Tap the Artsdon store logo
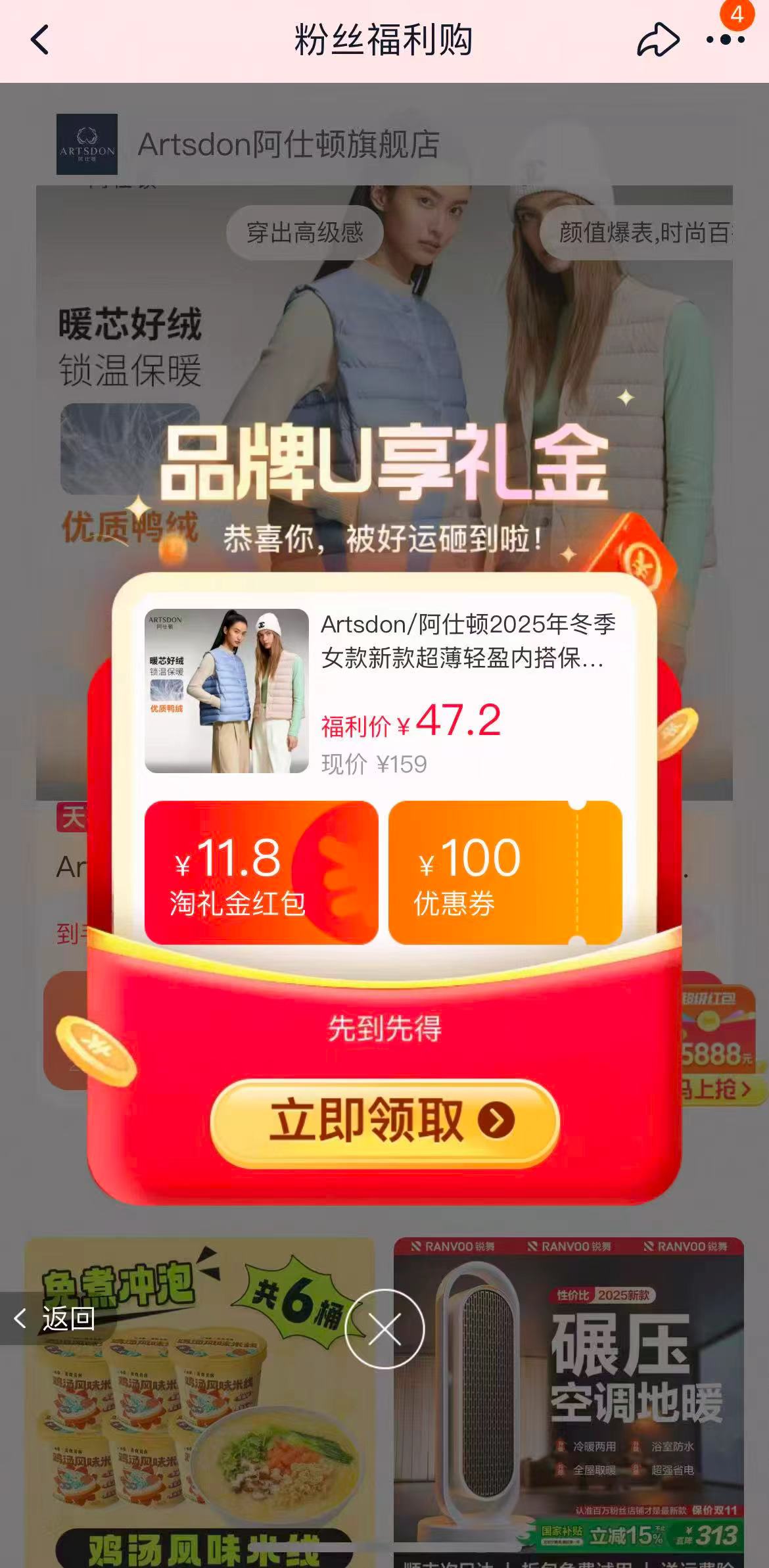This screenshot has height=1568, width=769. click(x=87, y=145)
